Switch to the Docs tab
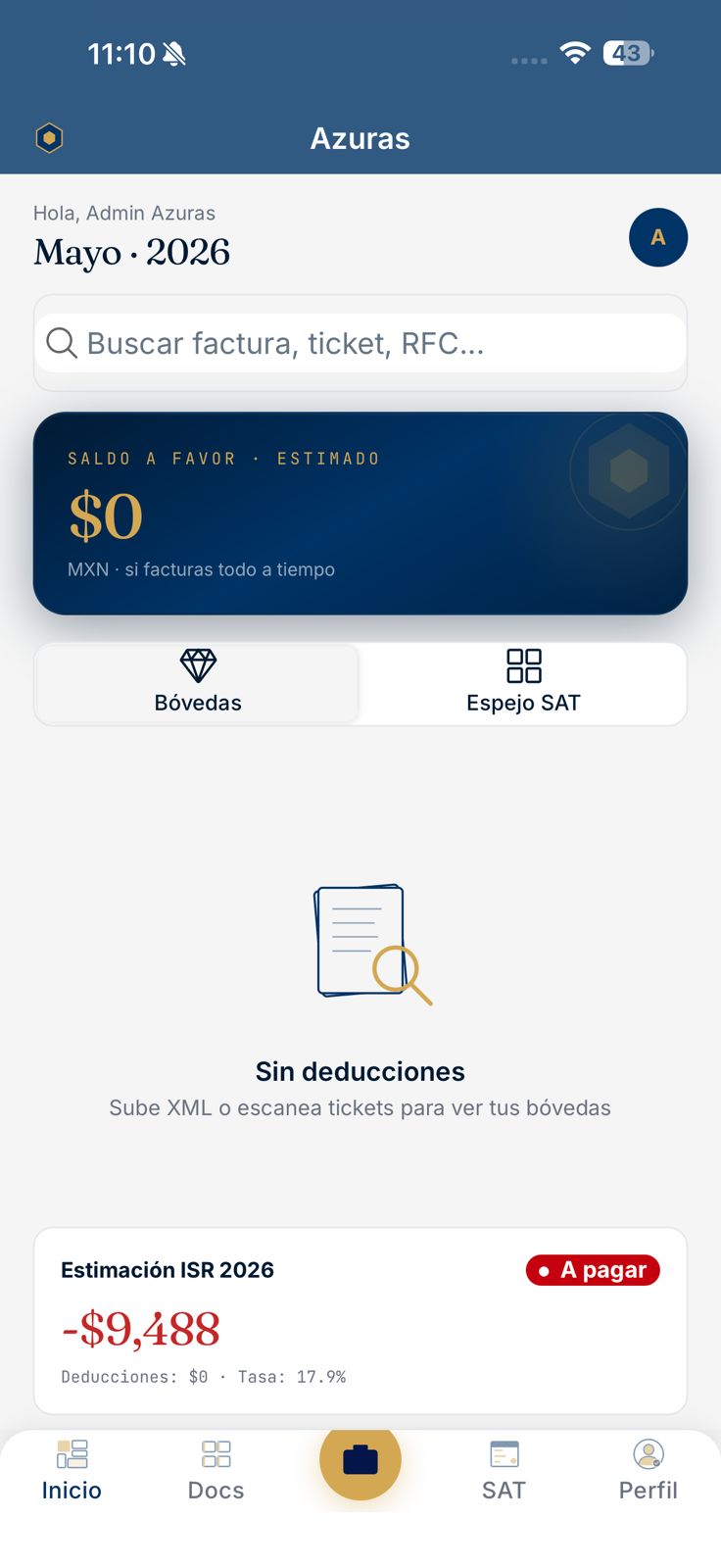Image resolution: width=721 pixels, height=1568 pixels. coord(216,1471)
